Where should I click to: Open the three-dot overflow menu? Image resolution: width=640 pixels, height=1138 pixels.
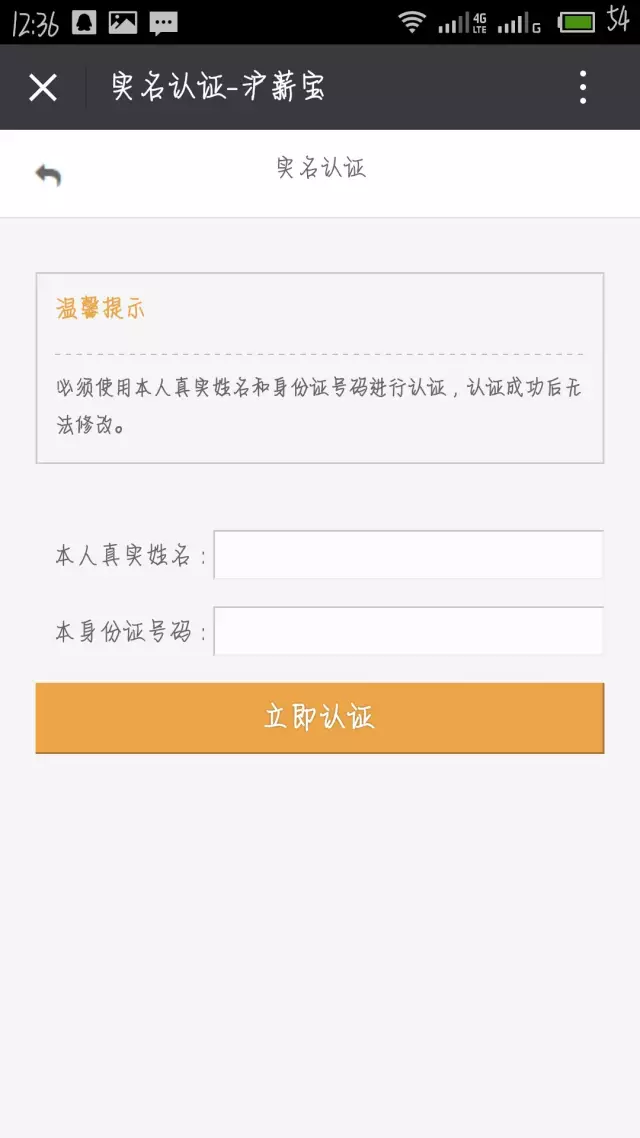point(583,88)
